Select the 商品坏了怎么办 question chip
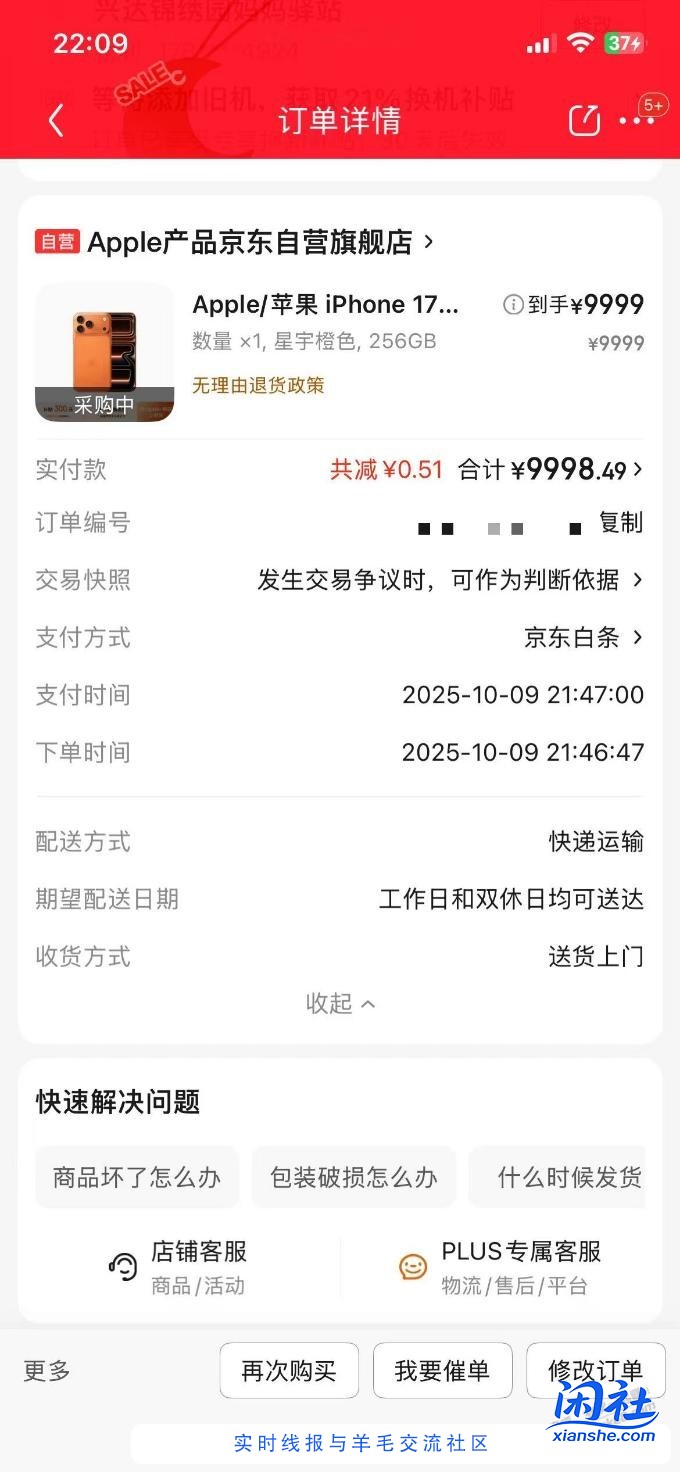The width and height of the screenshot is (680, 1472). coord(137,1177)
